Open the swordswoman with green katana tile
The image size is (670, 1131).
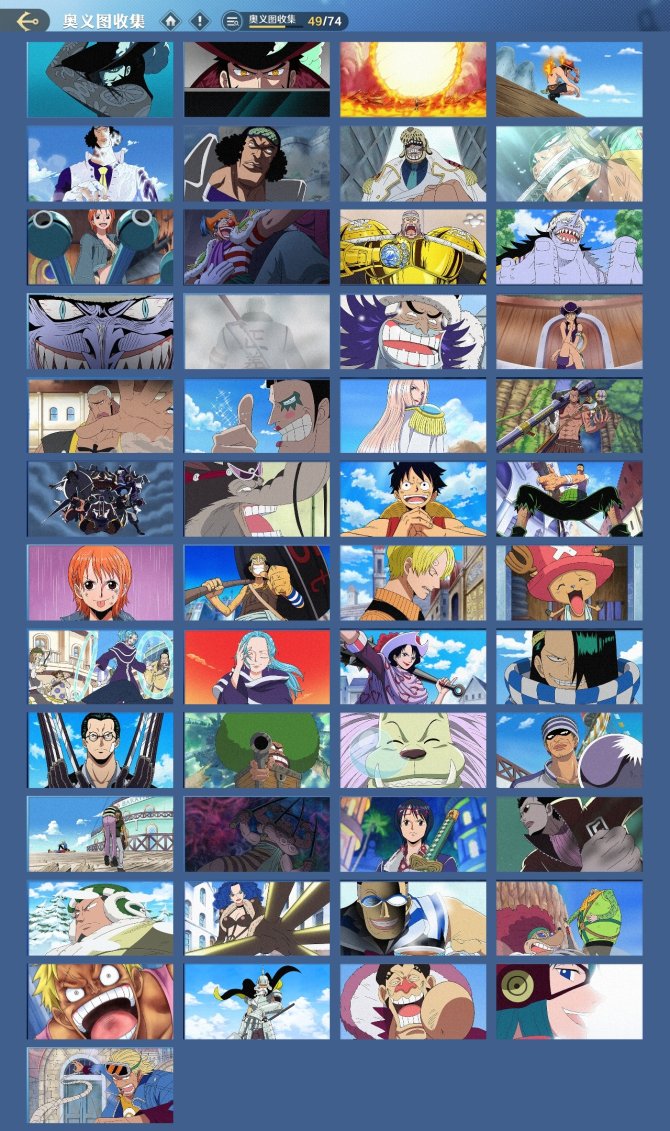click(413, 834)
